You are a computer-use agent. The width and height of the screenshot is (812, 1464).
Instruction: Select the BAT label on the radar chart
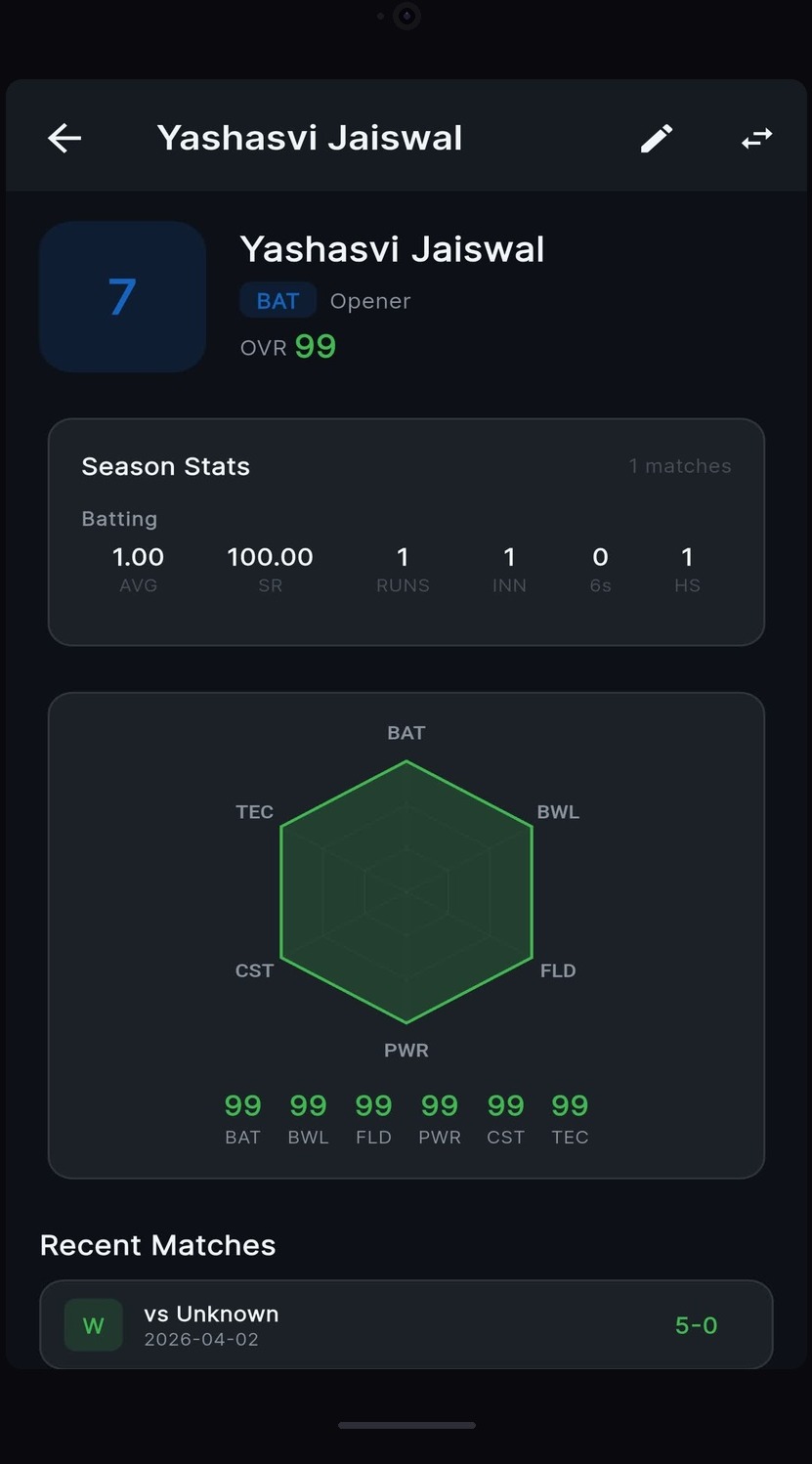click(x=406, y=732)
